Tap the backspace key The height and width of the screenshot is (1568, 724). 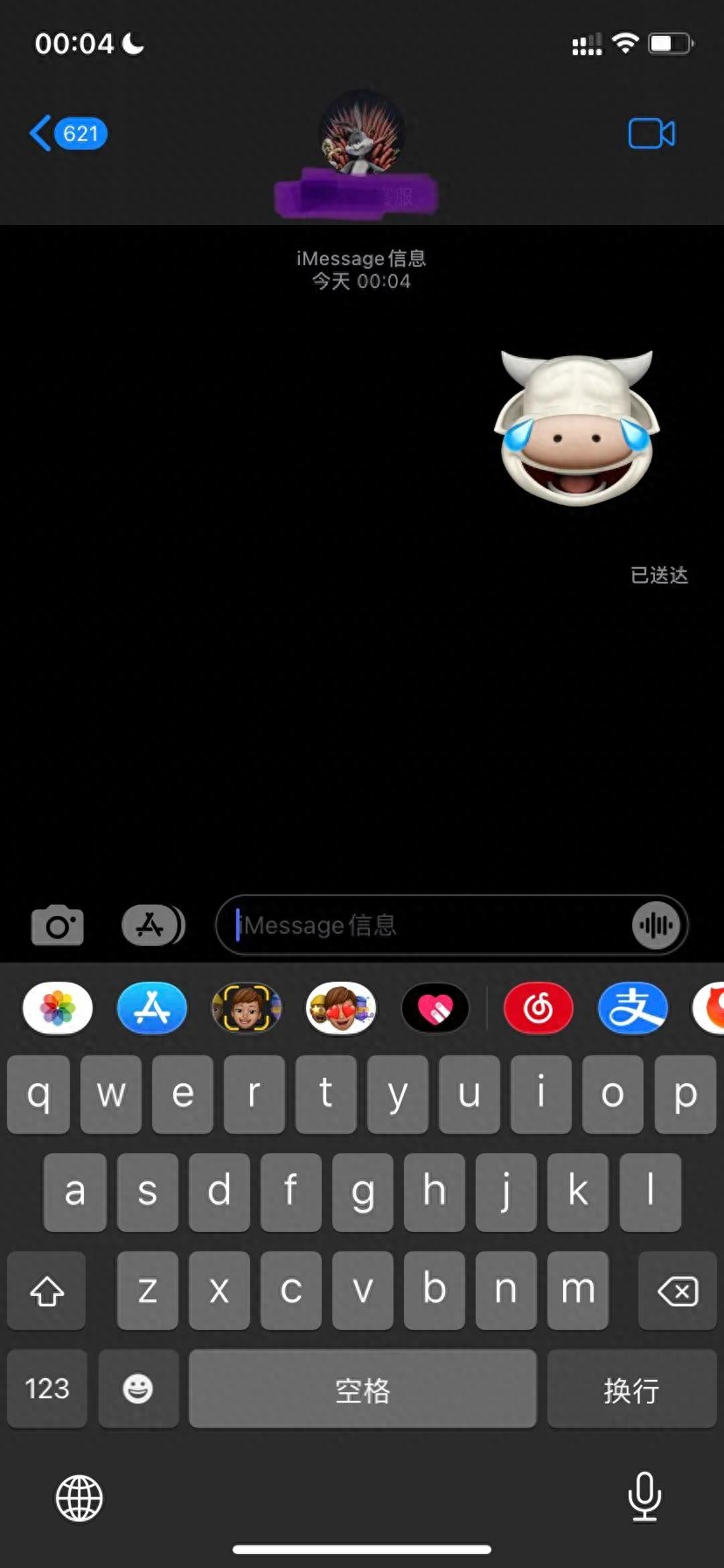678,1291
